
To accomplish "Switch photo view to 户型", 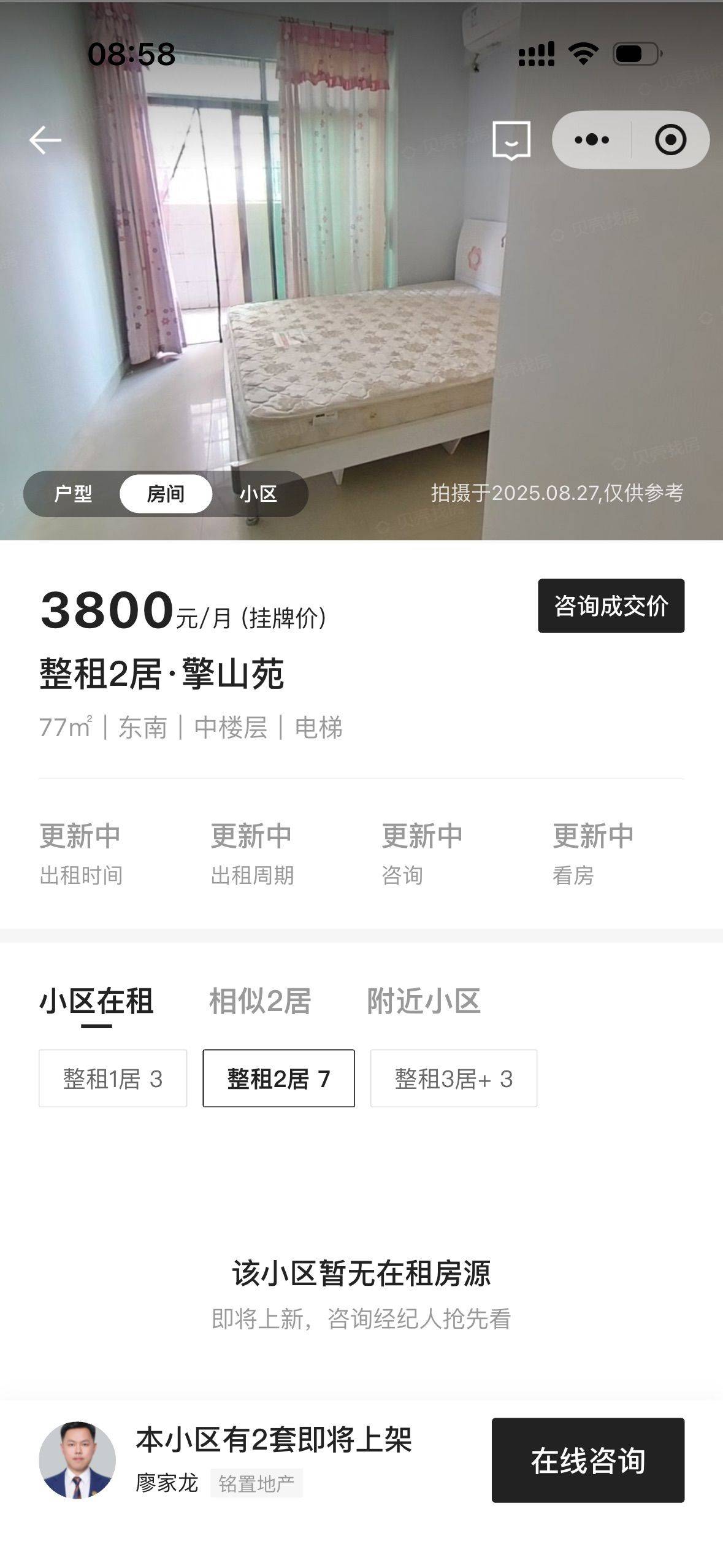I will tap(73, 494).
